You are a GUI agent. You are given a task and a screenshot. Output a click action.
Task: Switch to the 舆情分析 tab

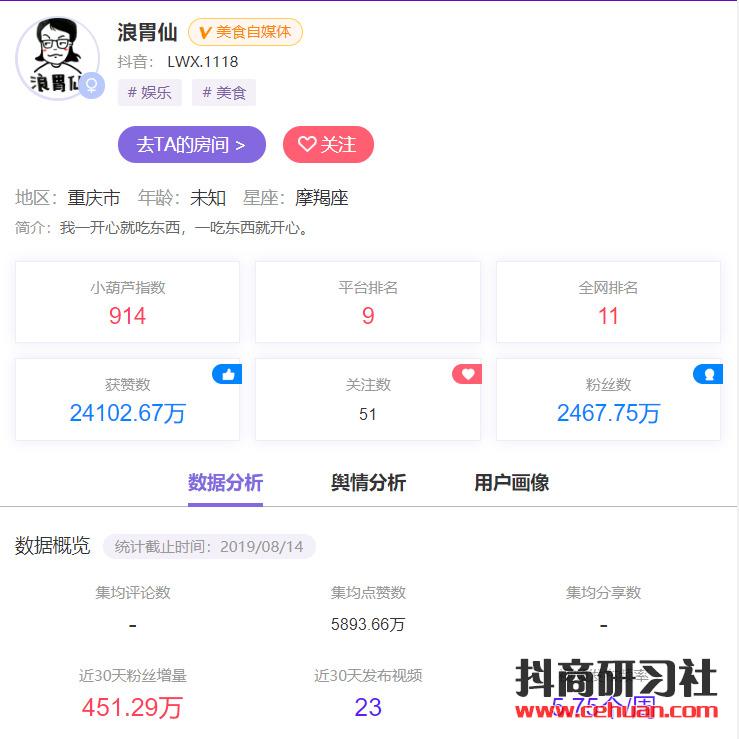click(x=368, y=483)
